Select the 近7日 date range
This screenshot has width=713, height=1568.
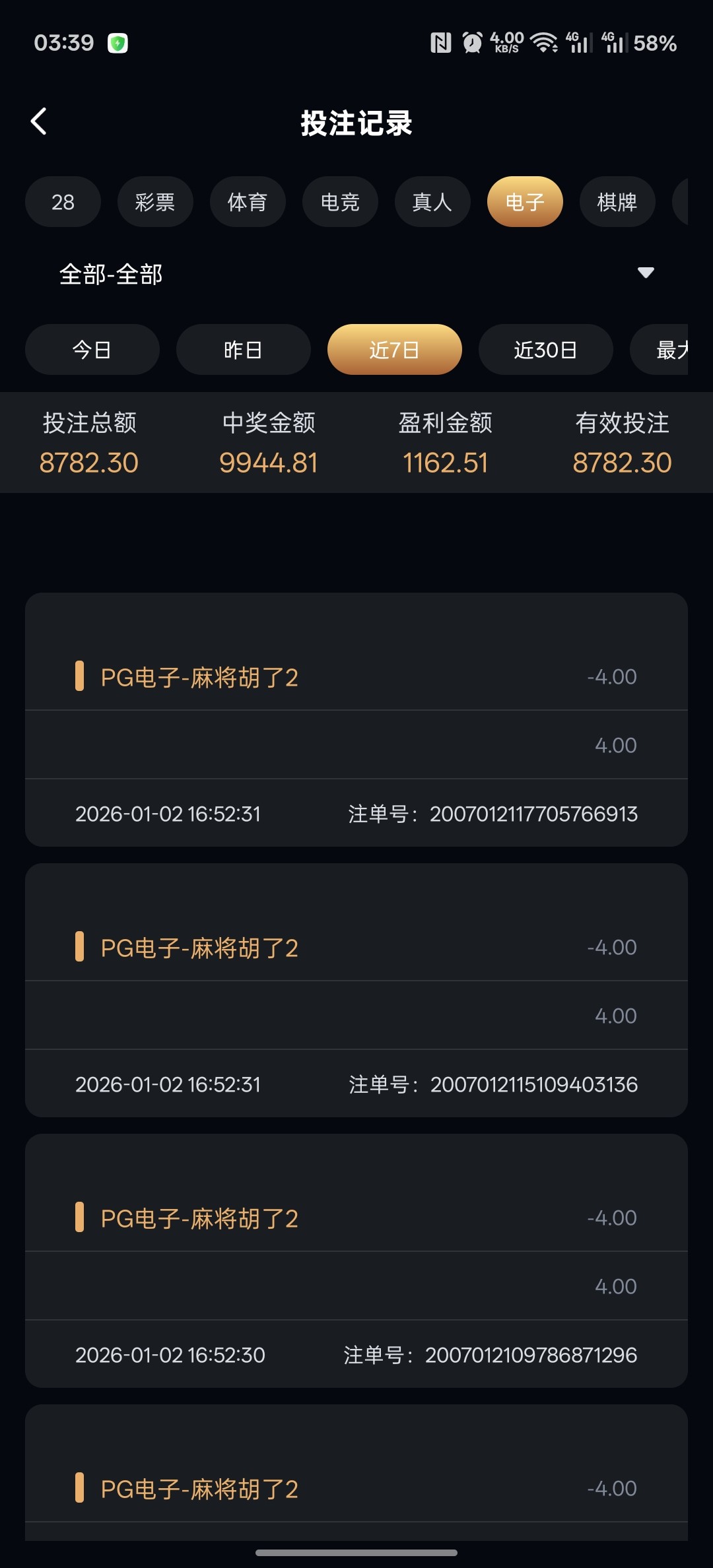pyautogui.click(x=394, y=350)
